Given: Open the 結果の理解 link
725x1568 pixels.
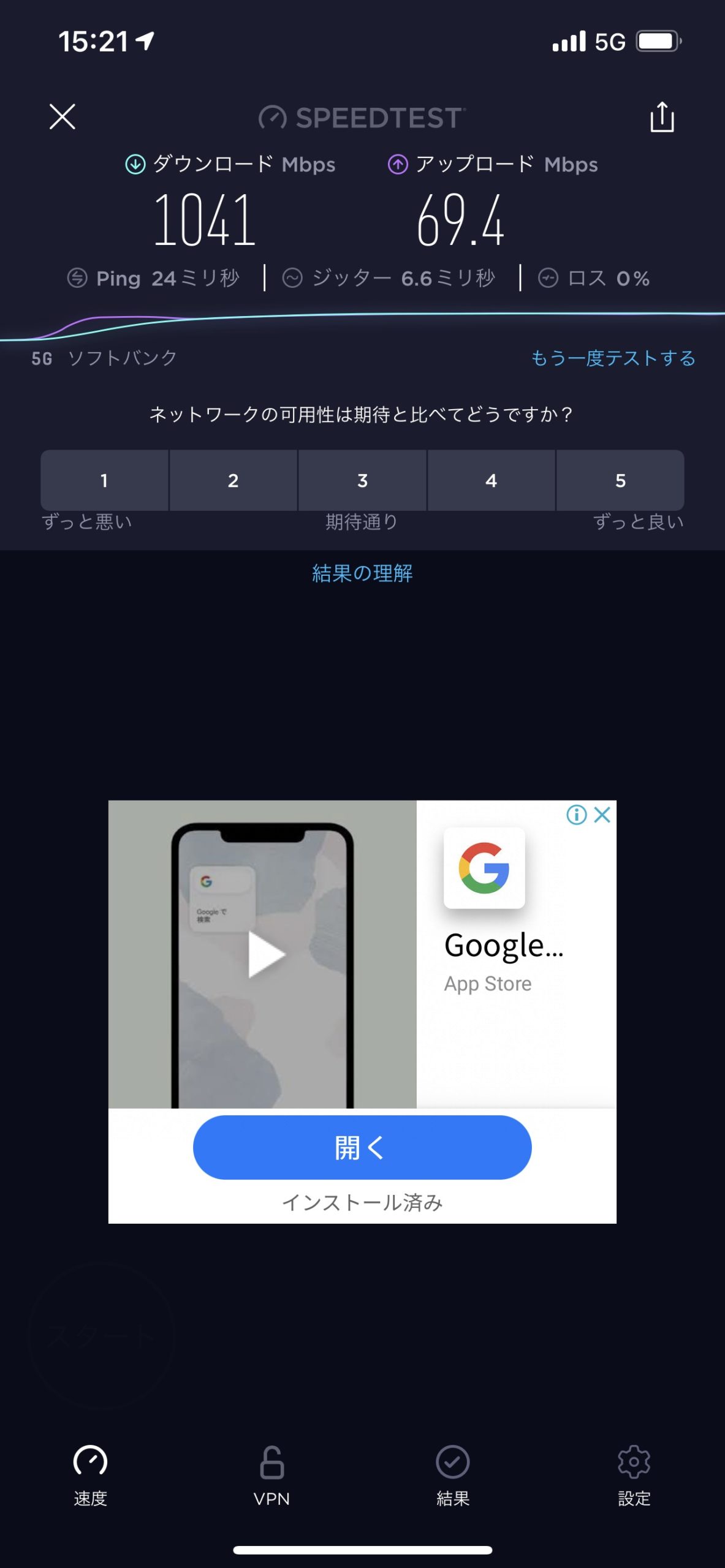Looking at the screenshot, I should tap(362, 573).
